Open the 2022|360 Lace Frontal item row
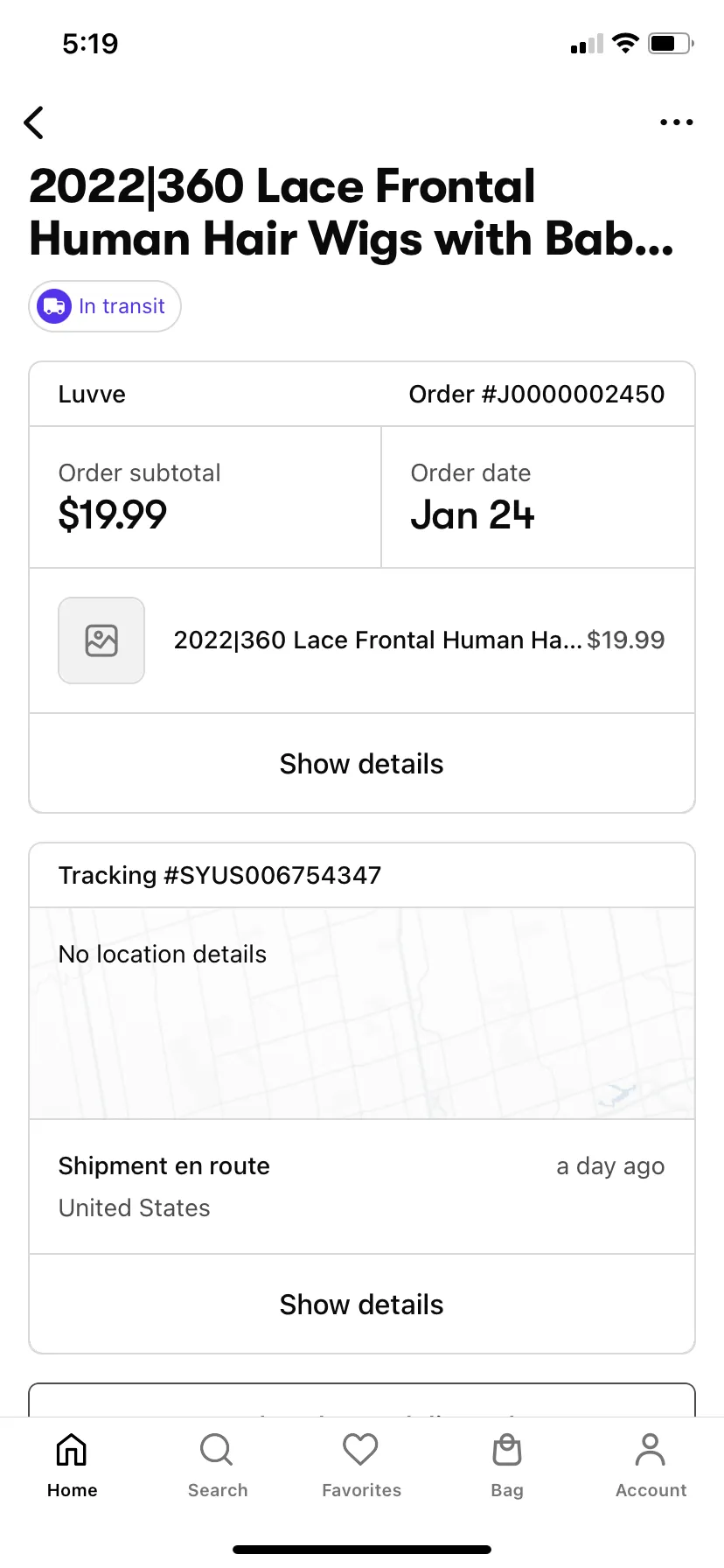The width and height of the screenshot is (724, 1568). 362,640
